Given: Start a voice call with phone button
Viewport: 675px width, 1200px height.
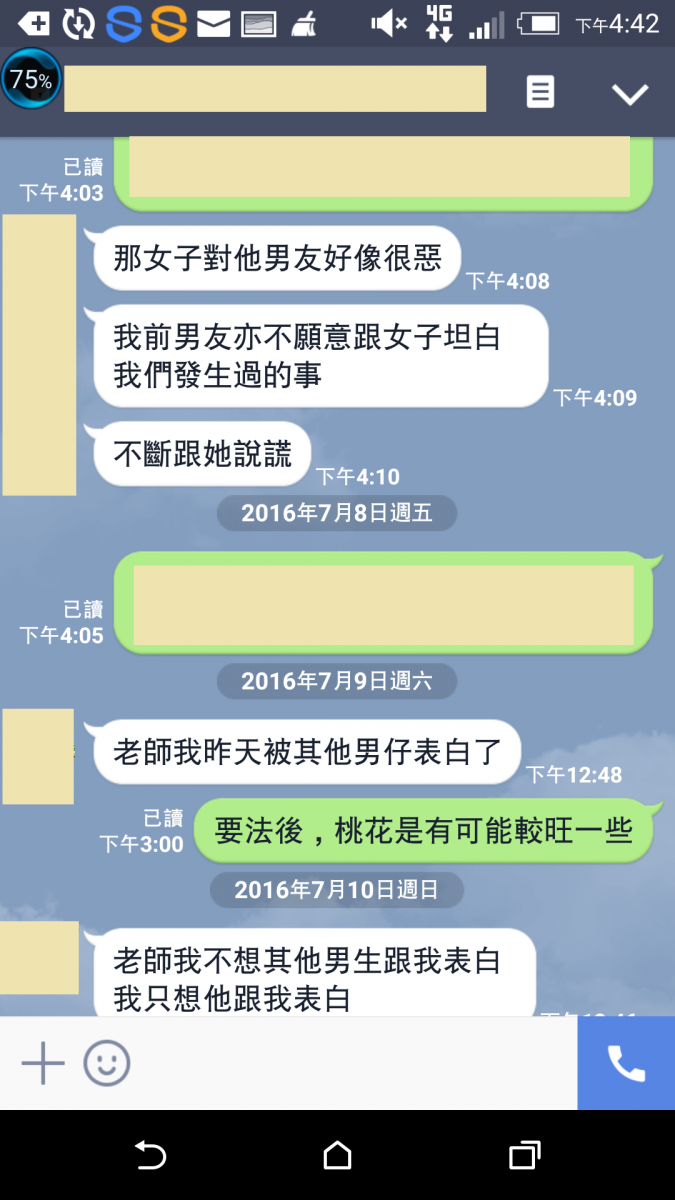Looking at the screenshot, I should [x=626, y=1063].
